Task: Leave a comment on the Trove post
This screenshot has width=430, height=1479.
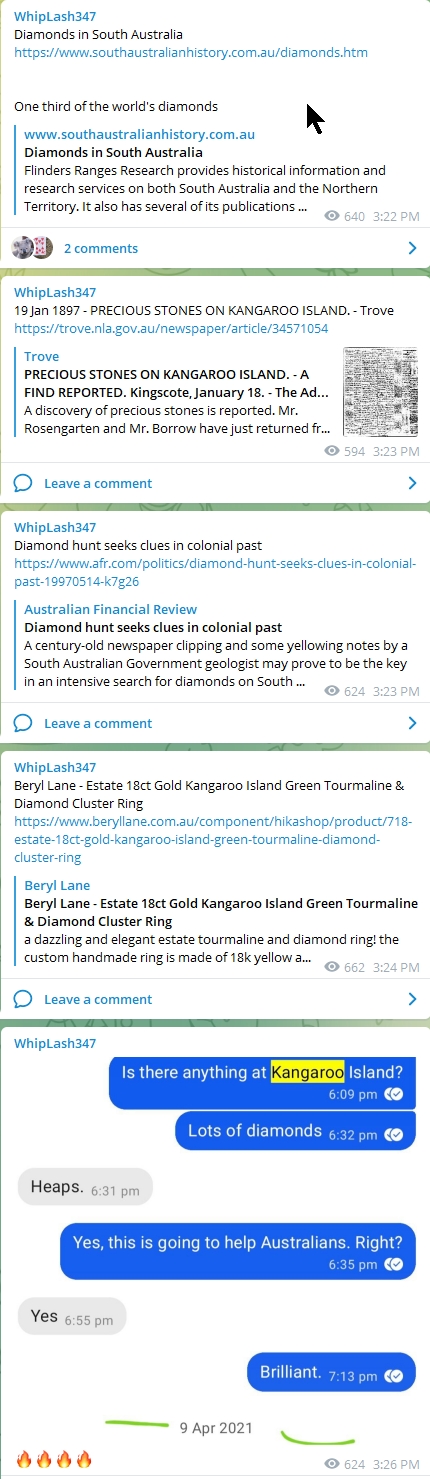Action: (215, 483)
